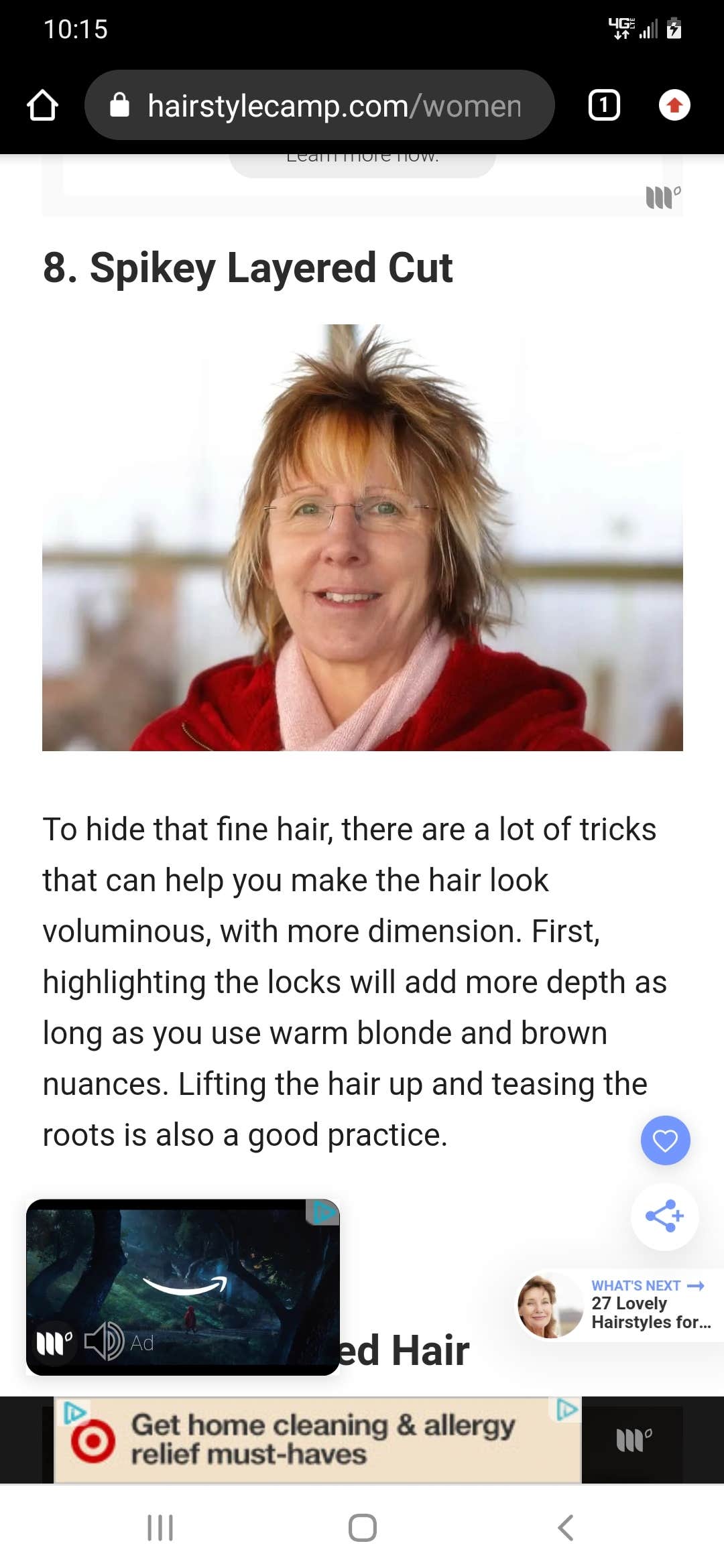This screenshot has width=724, height=1568.
Task: Go back with the system back button
Action: [x=565, y=1528]
